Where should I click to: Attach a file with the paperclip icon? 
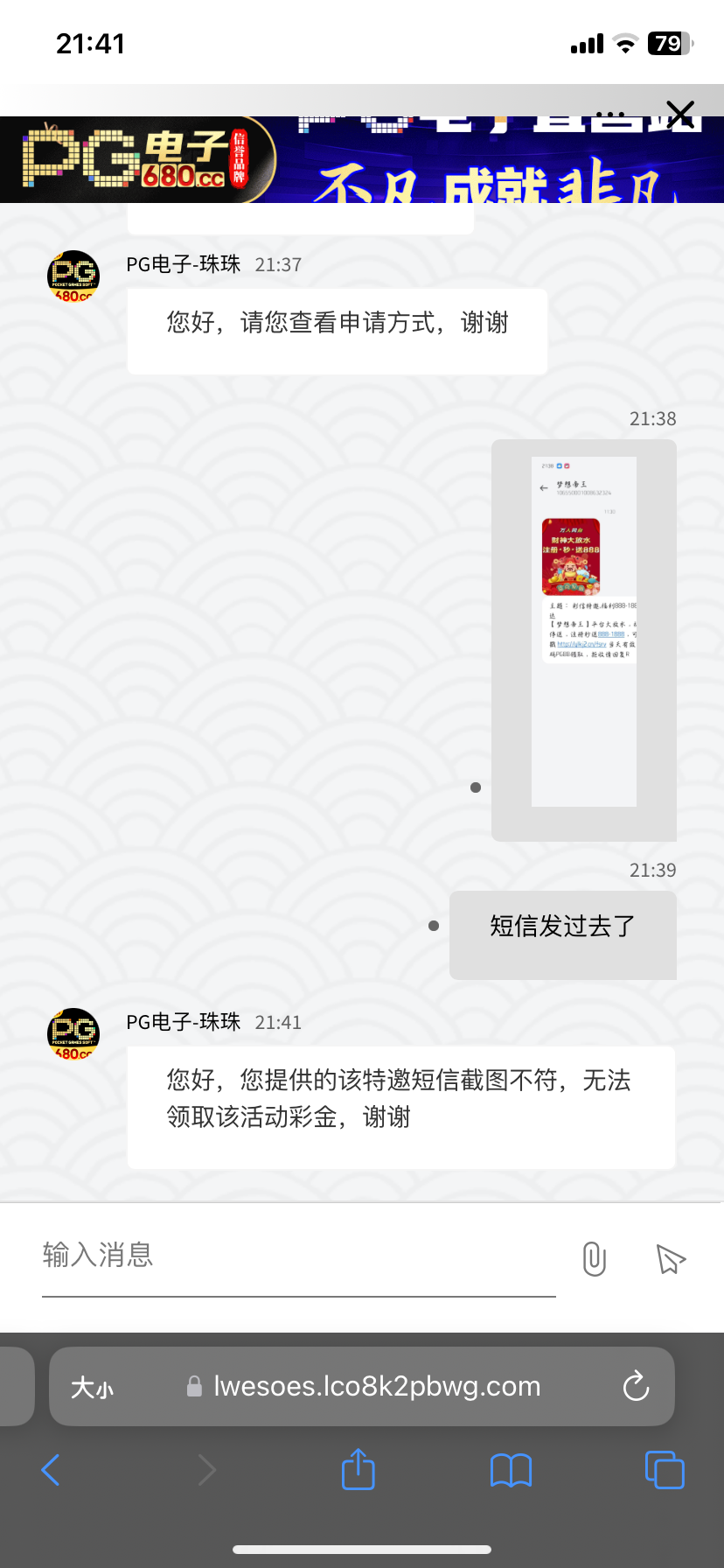[x=594, y=1259]
